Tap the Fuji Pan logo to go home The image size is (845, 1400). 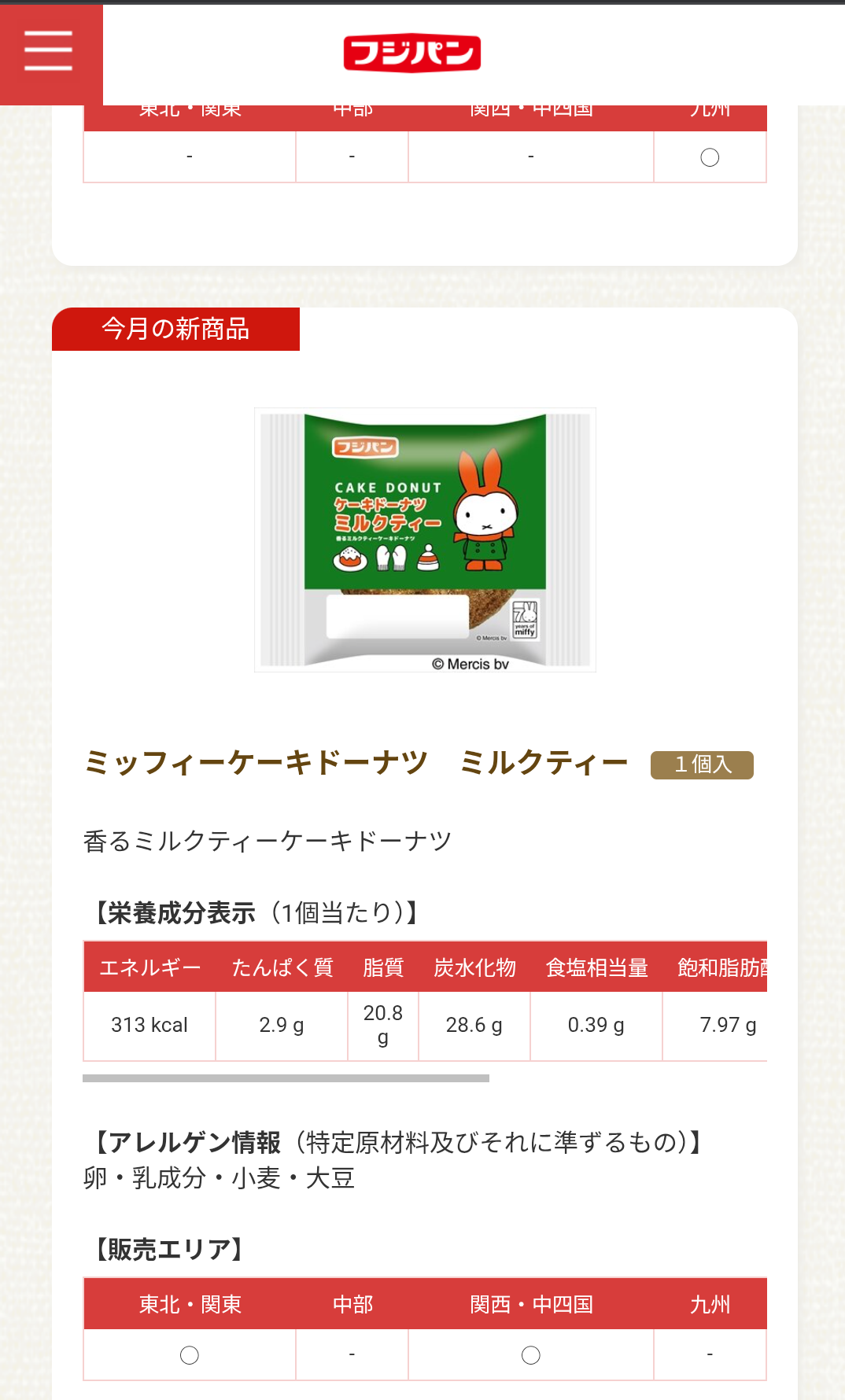[x=411, y=53]
